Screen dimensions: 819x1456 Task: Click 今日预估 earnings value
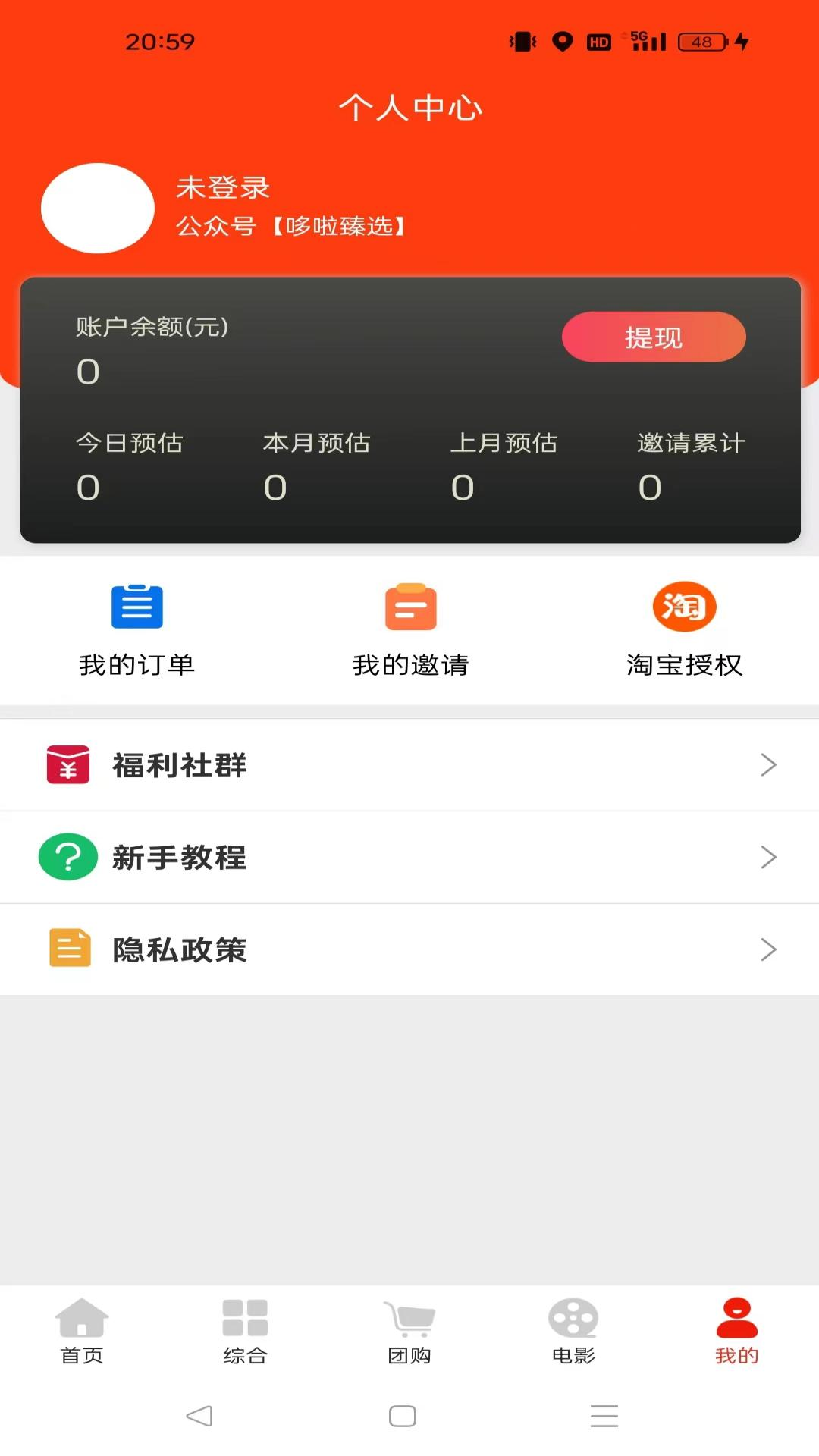[x=88, y=488]
